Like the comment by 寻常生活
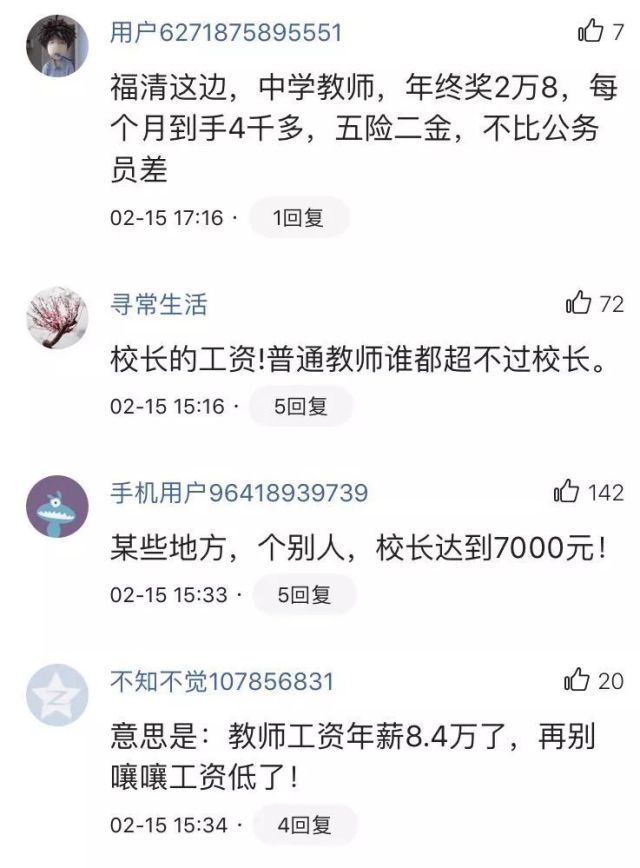Image resolution: width=640 pixels, height=868 pixels. pyautogui.click(x=579, y=304)
